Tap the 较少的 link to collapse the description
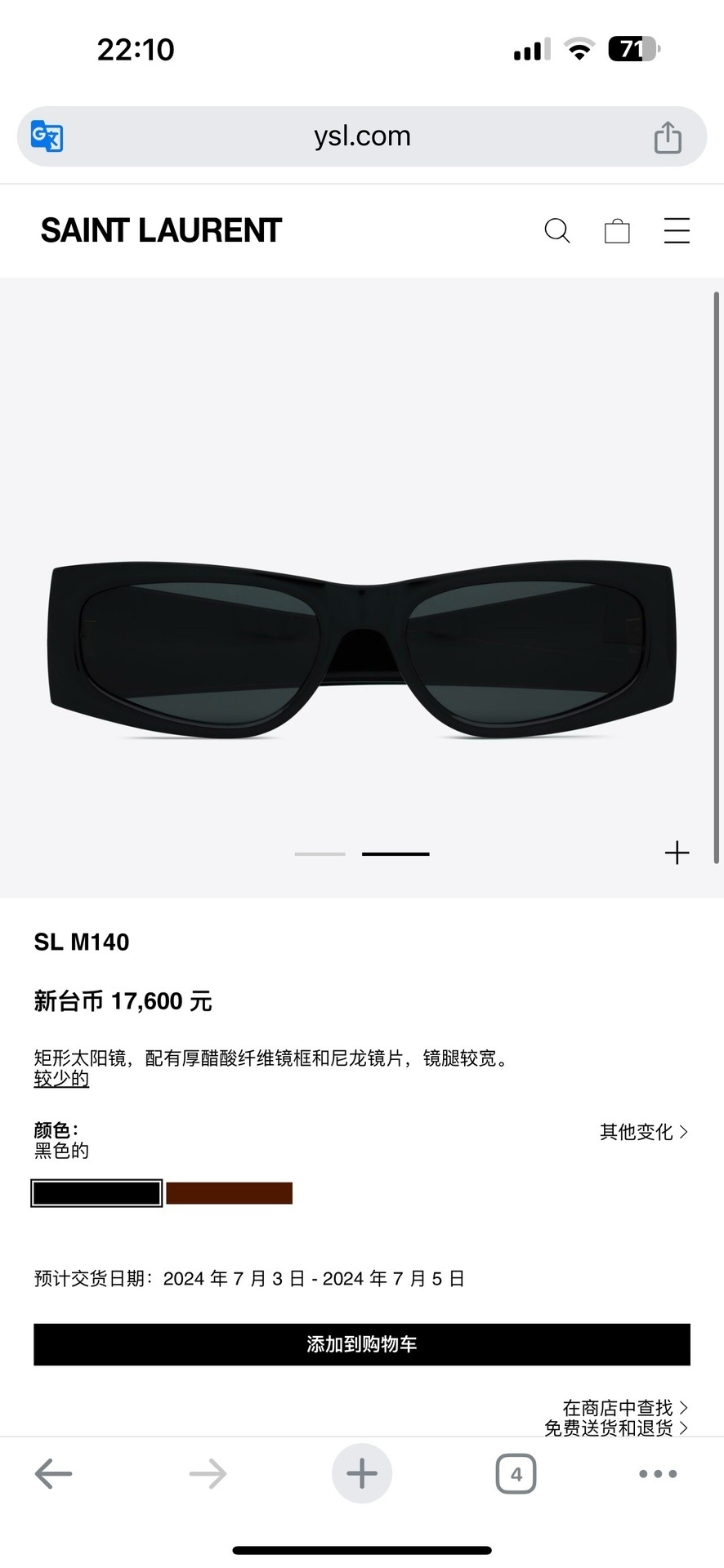 61,1079
